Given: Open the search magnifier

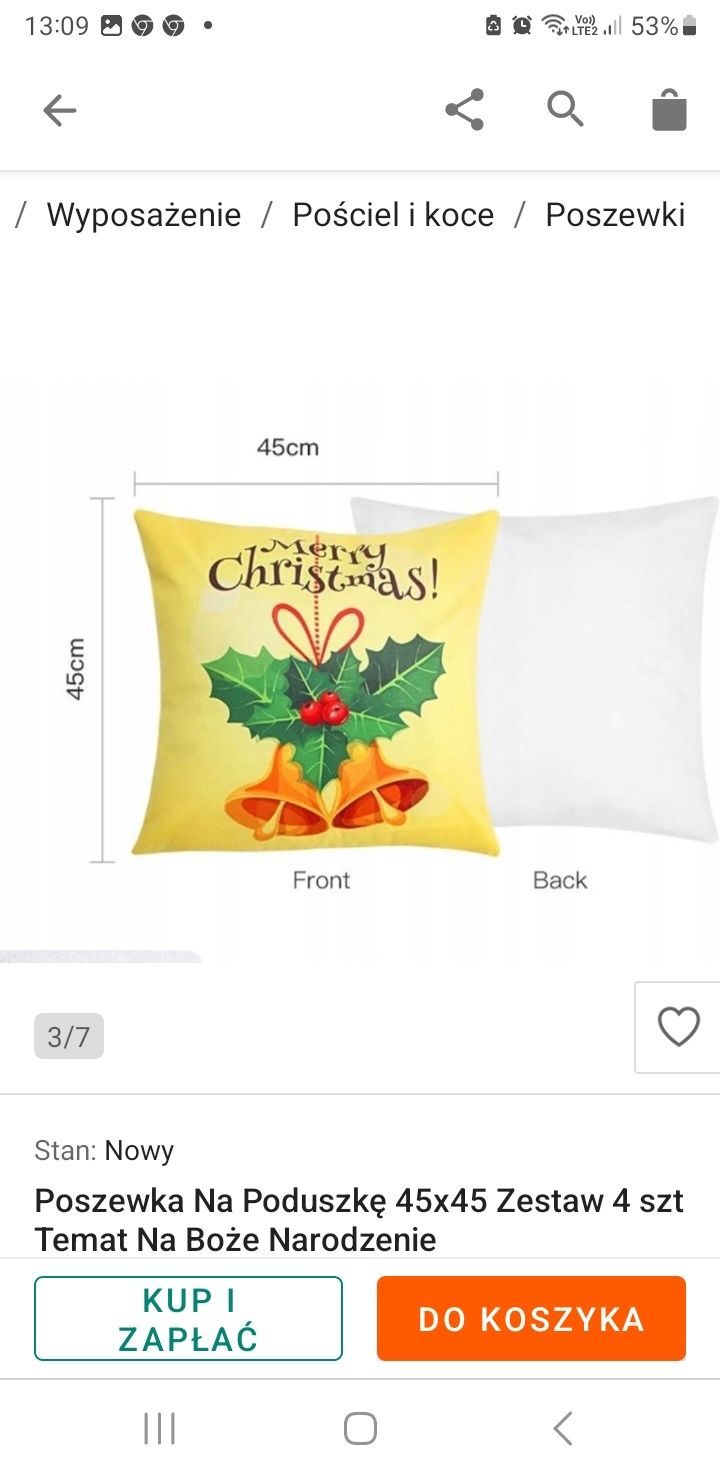Looking at the screenshot, I should click(x=565, y=108).
